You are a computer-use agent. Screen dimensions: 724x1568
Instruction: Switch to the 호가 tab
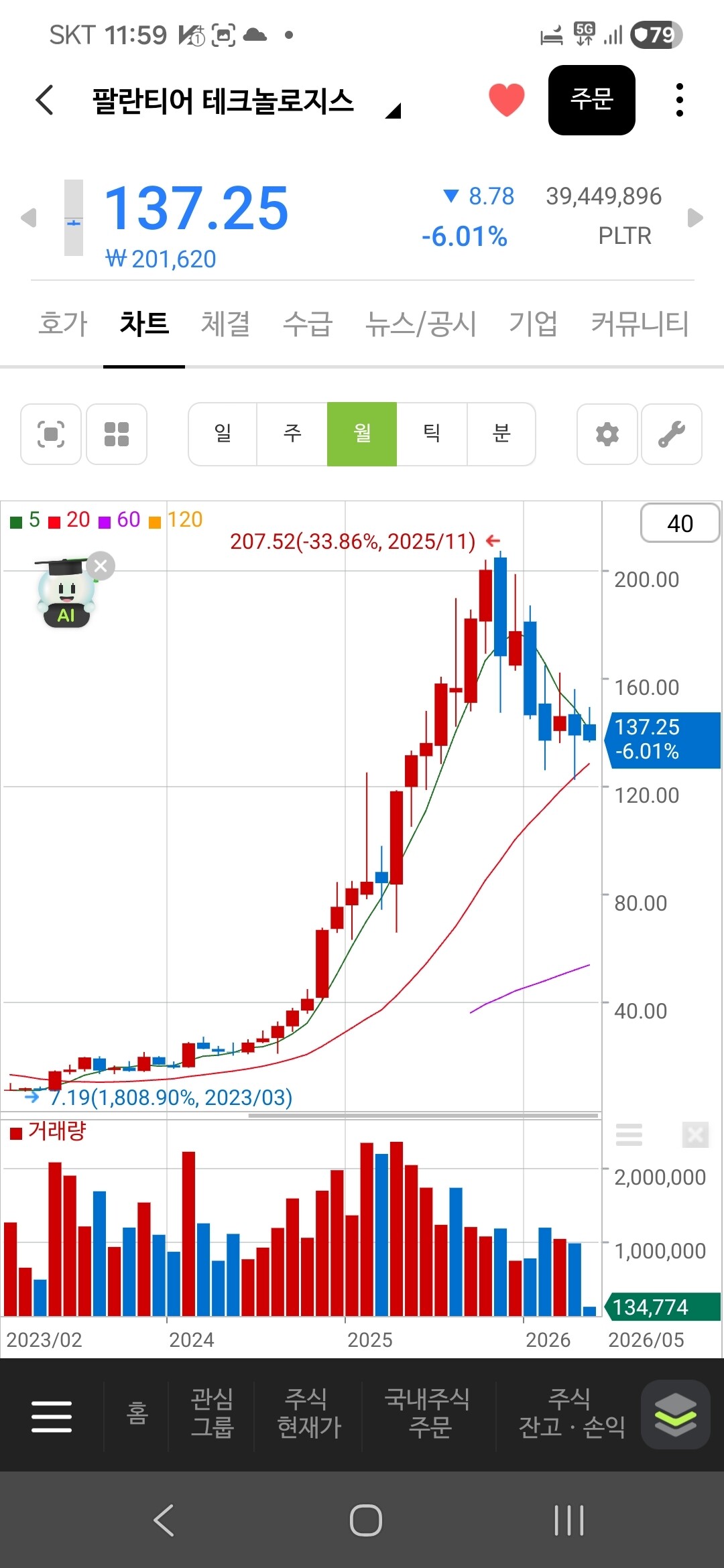[62, 324]
